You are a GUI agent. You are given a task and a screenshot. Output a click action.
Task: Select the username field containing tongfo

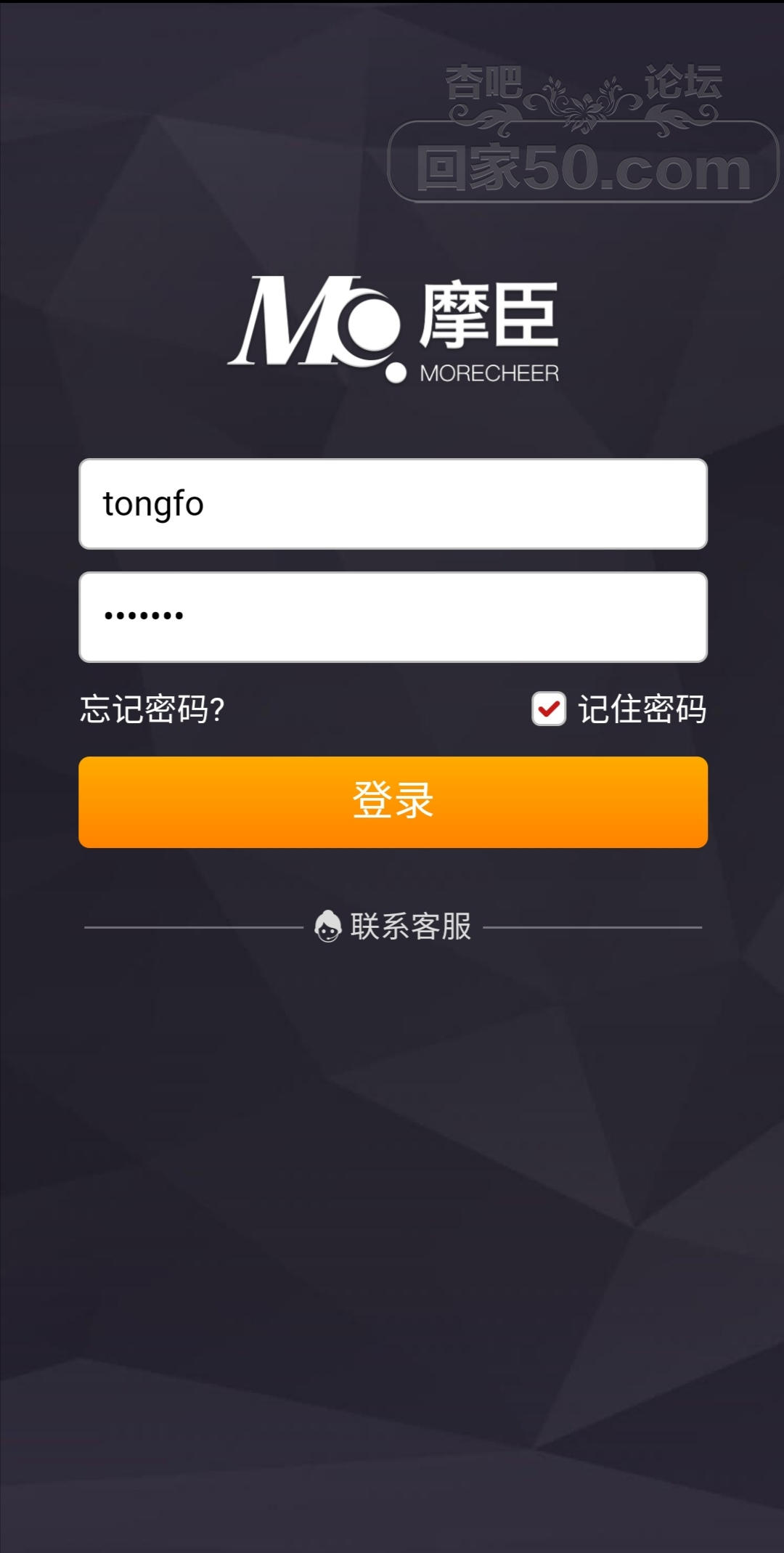(392, 503)
